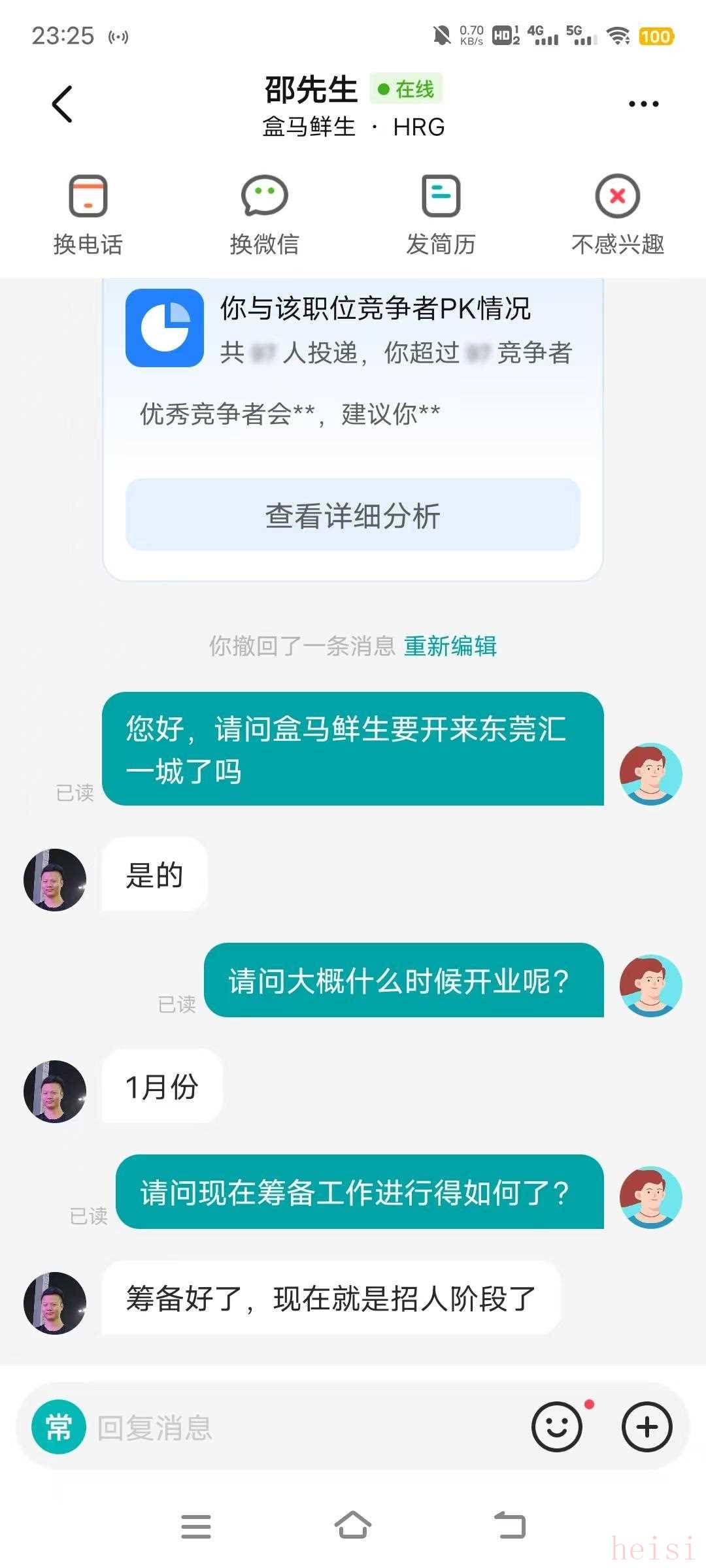Mark this job as 不感兴趣

point(618,214)
